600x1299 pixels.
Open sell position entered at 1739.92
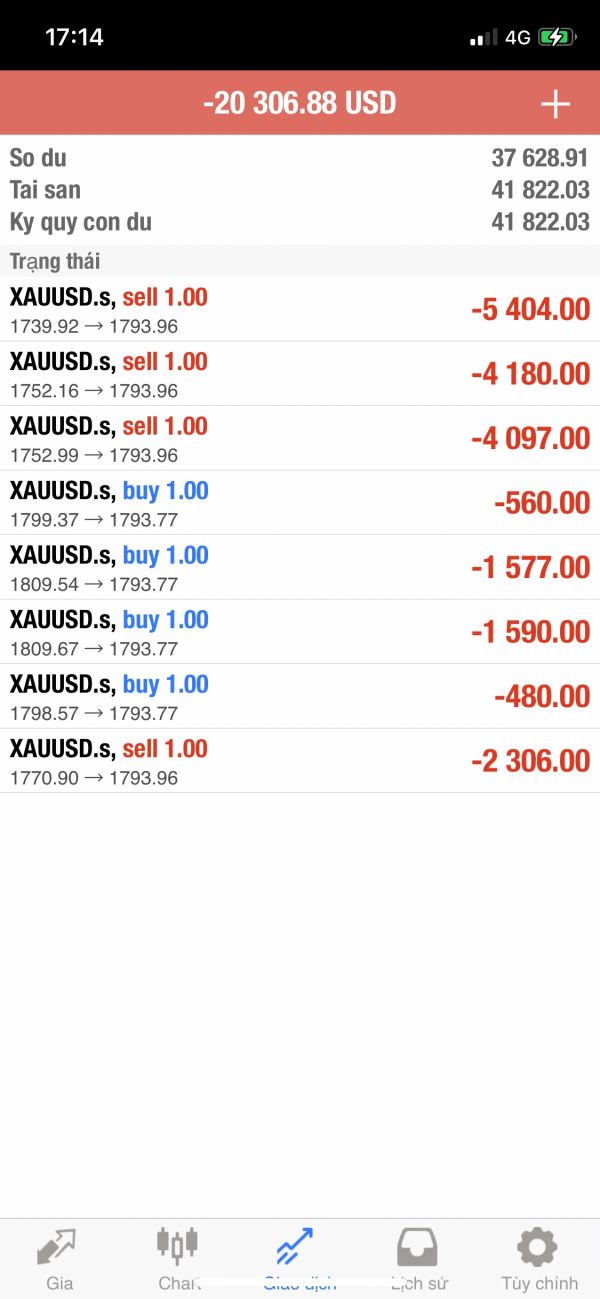(x=300, y=309)
